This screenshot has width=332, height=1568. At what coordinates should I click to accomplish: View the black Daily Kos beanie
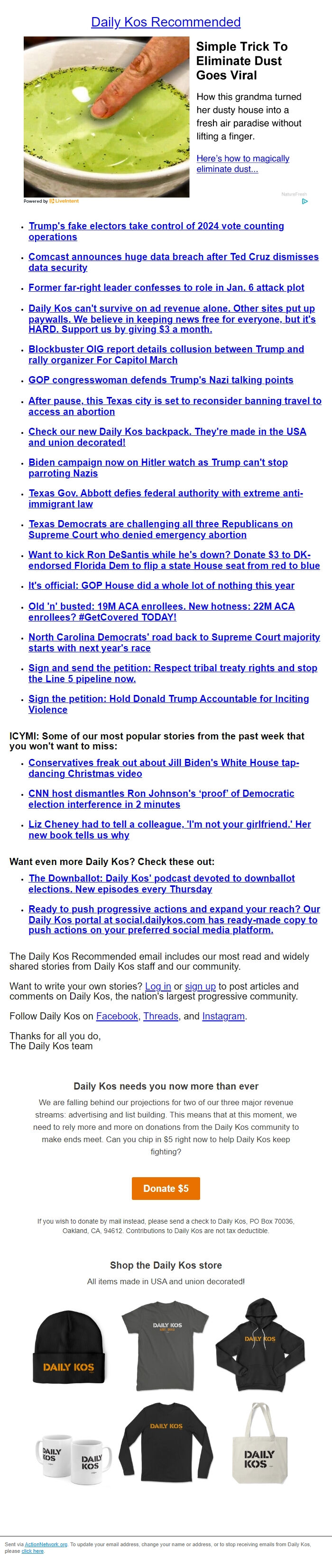(68, 1352)
